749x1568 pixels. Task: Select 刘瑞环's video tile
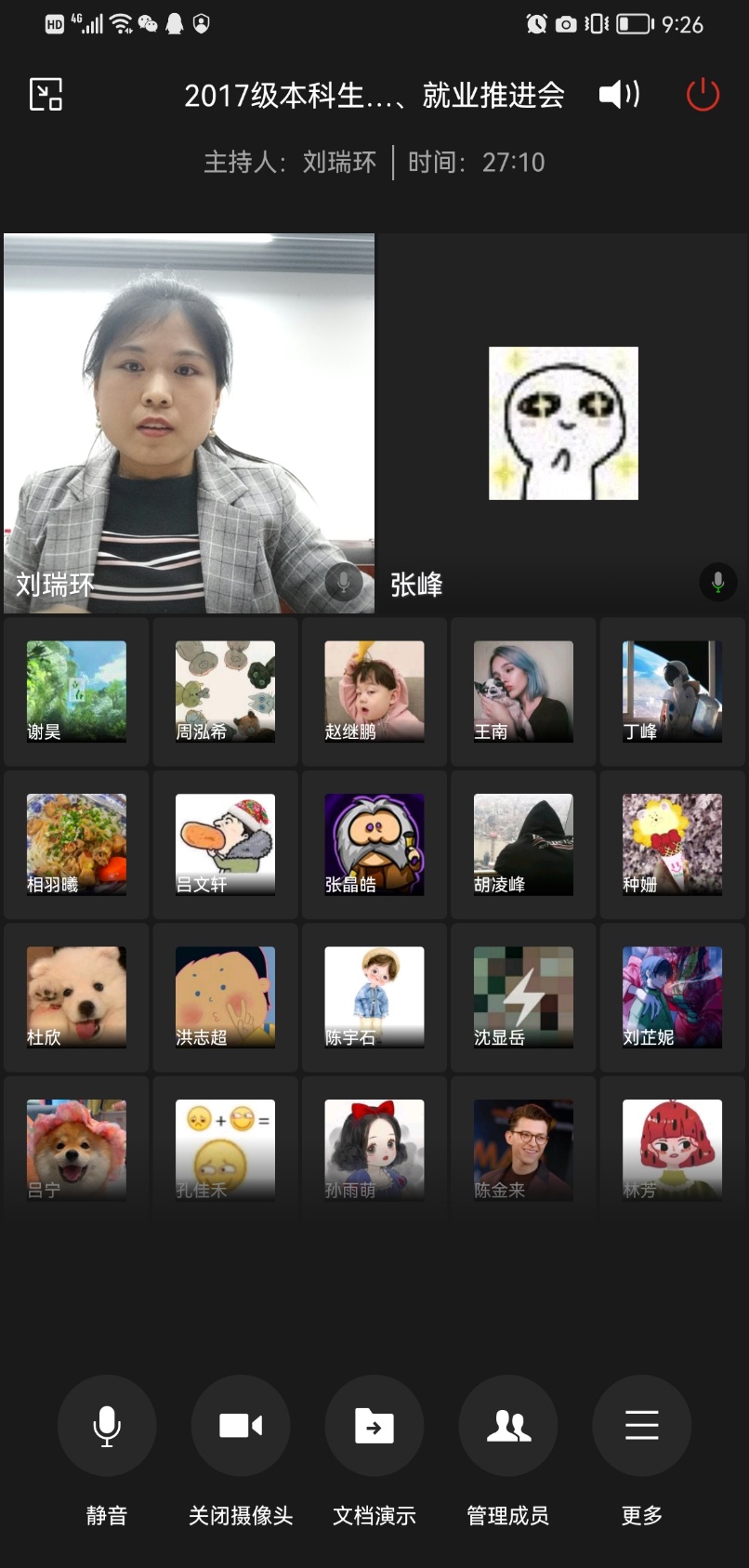pos(189,423)
